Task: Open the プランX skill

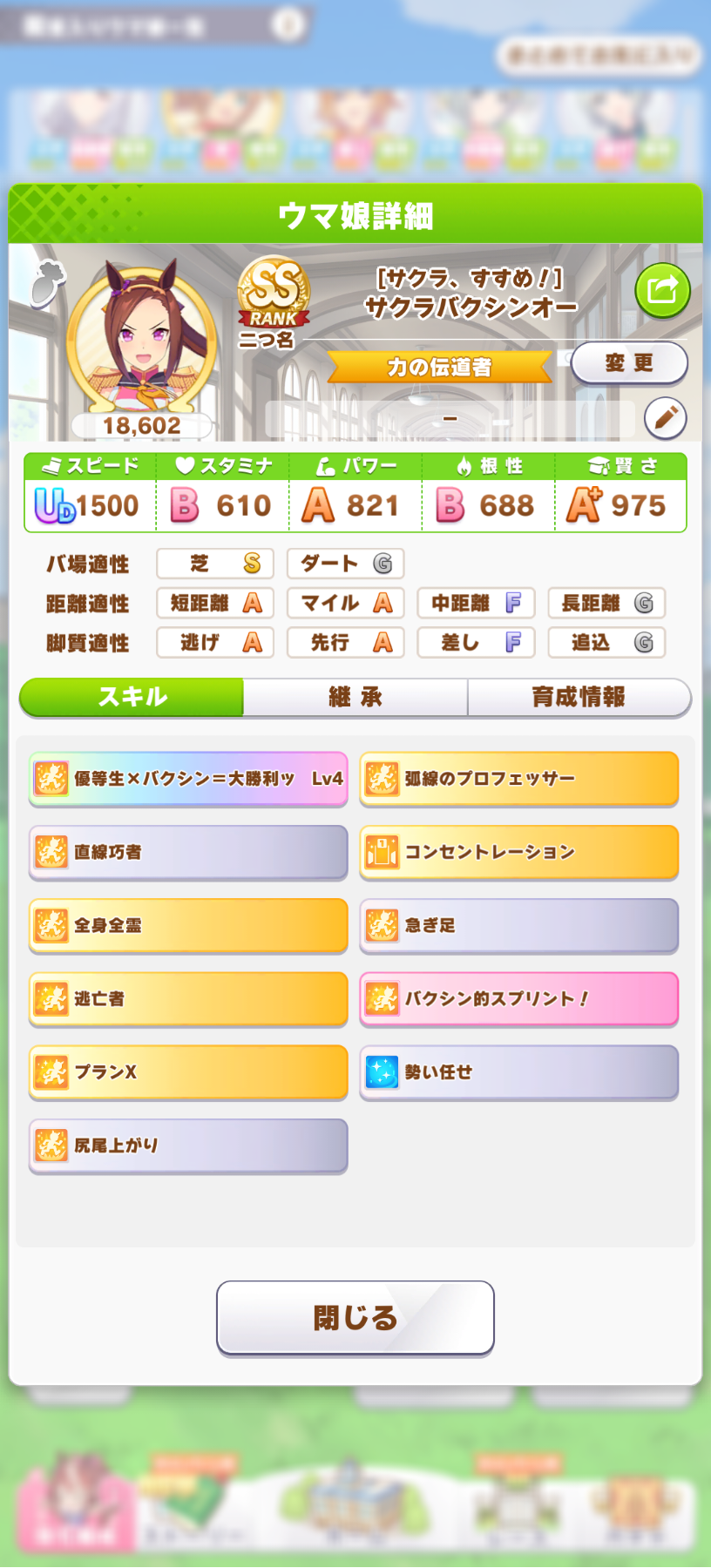Action: tap(188, 1071)
